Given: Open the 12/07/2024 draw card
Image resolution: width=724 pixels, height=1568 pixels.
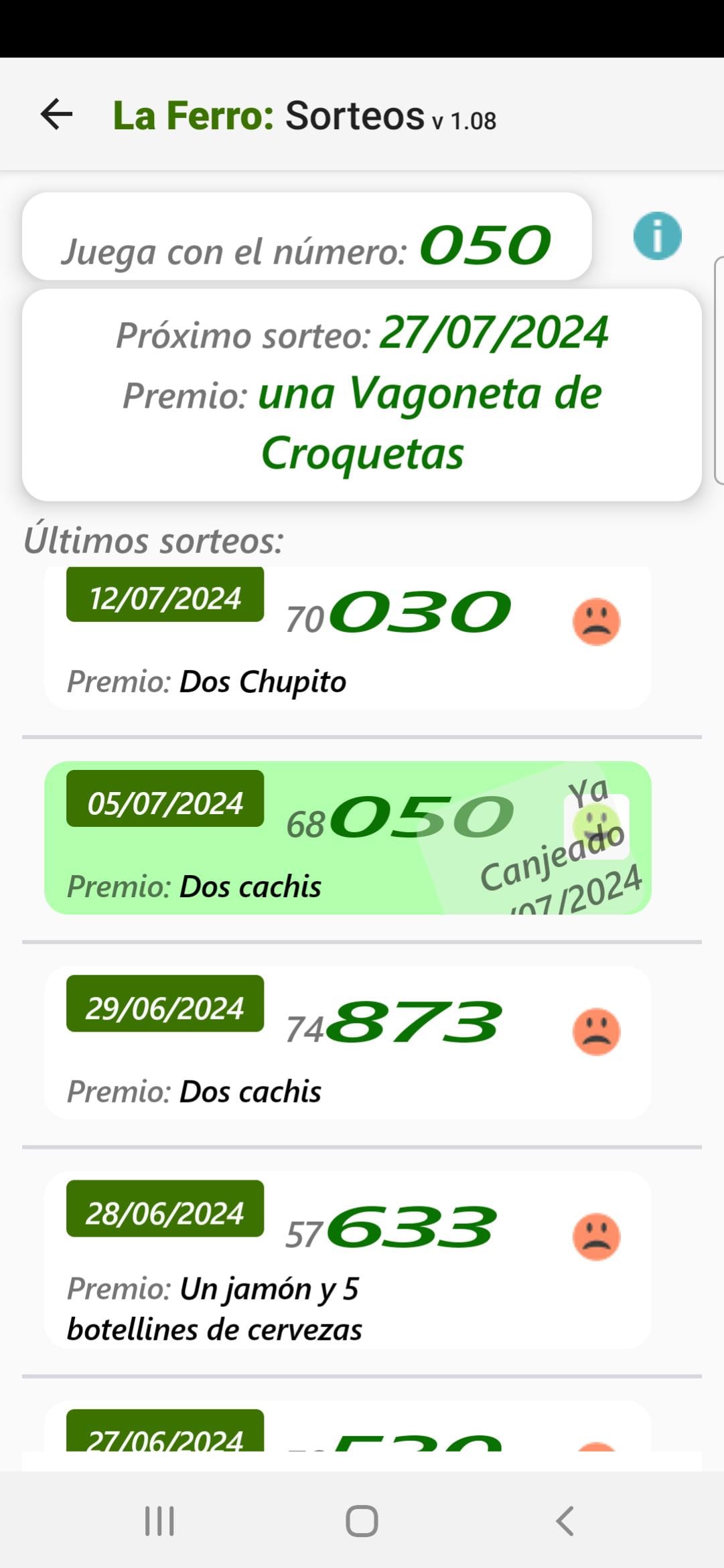Looking at the screenshot, I should [348, 638].
